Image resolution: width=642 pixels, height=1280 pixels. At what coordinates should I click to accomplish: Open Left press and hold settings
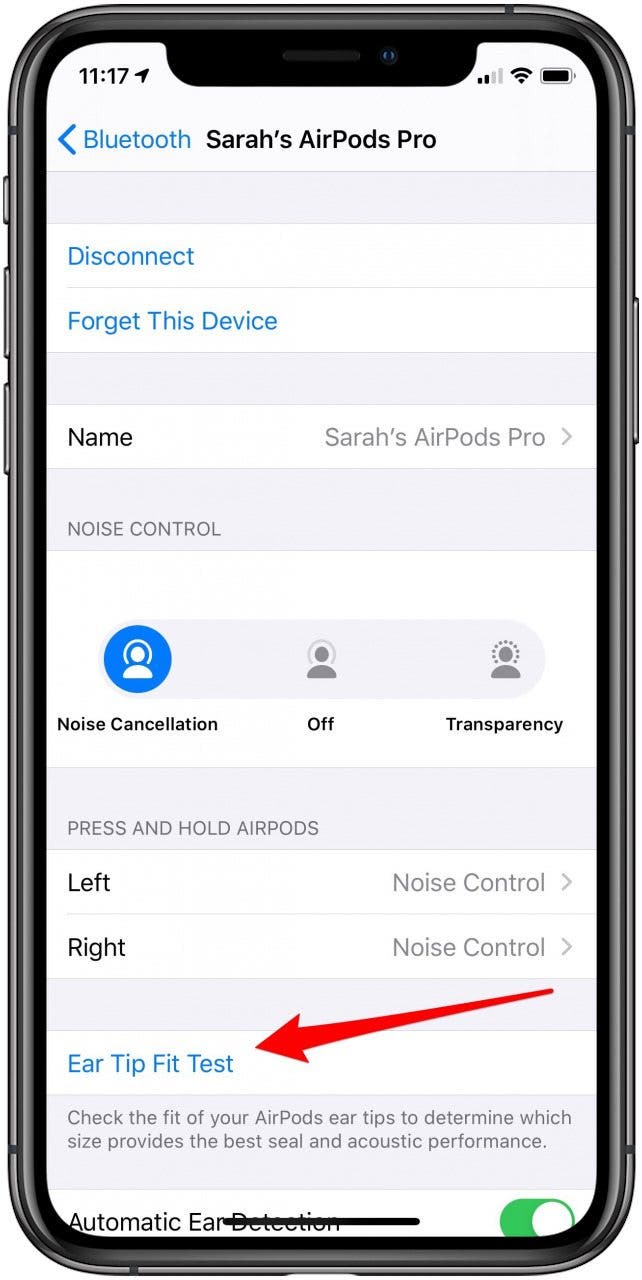320,883
